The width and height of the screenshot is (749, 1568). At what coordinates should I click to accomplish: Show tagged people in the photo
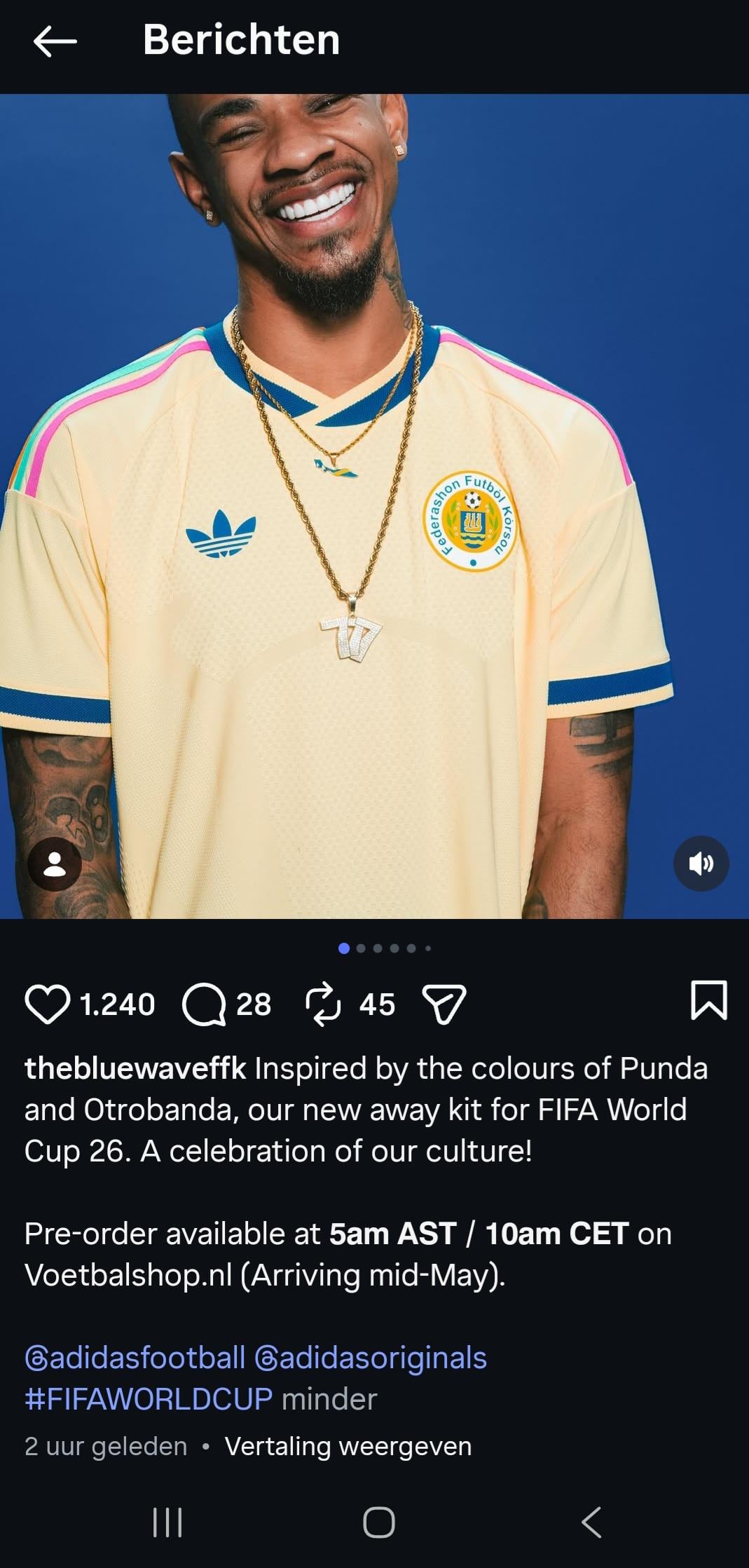tap(55, 864)
